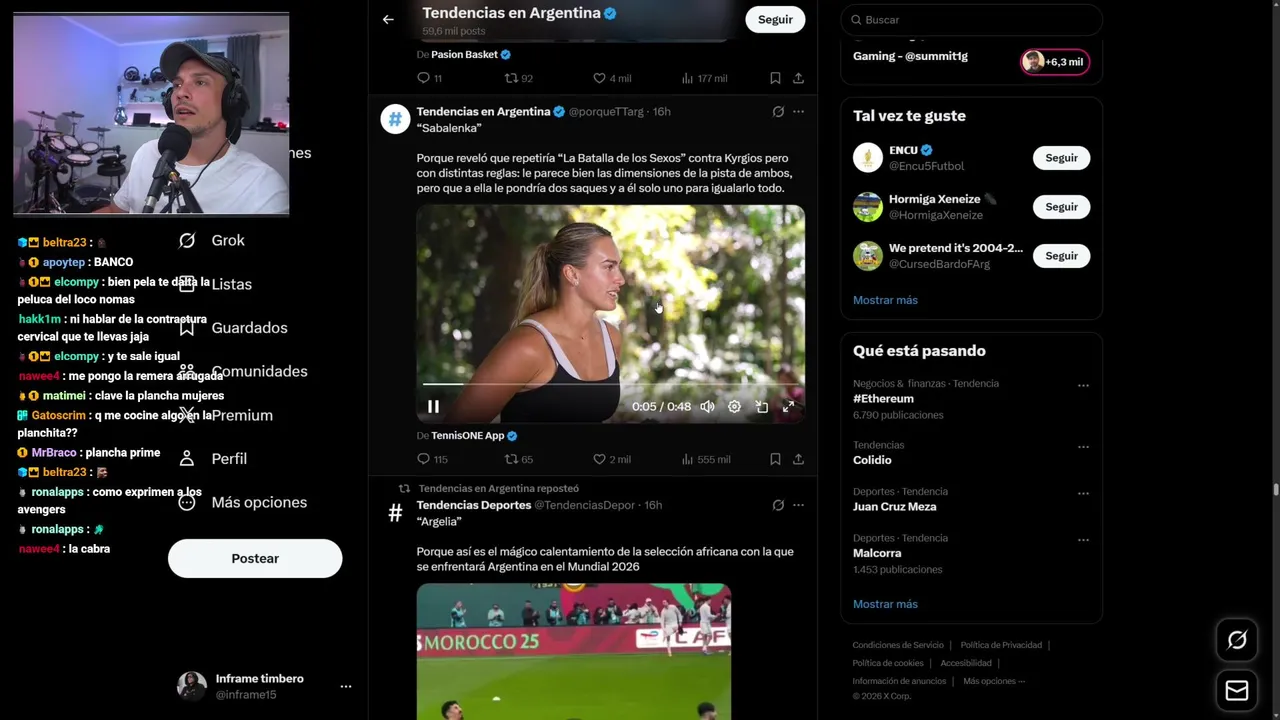Open the Buscar search field

coord(970,20)
